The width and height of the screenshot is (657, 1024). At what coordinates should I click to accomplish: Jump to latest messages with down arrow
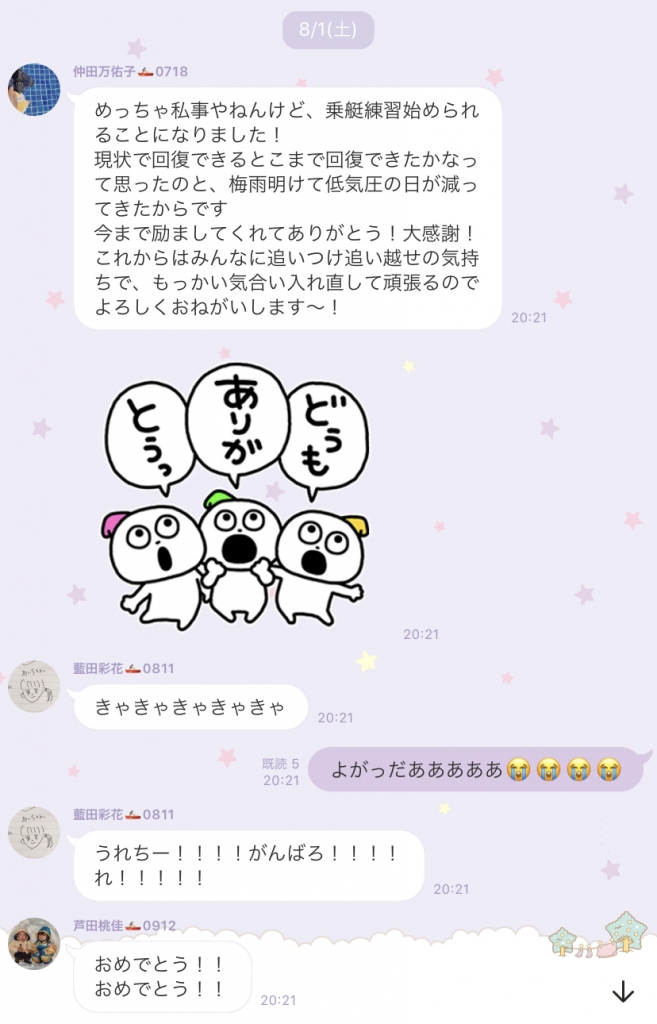(623, 991)
